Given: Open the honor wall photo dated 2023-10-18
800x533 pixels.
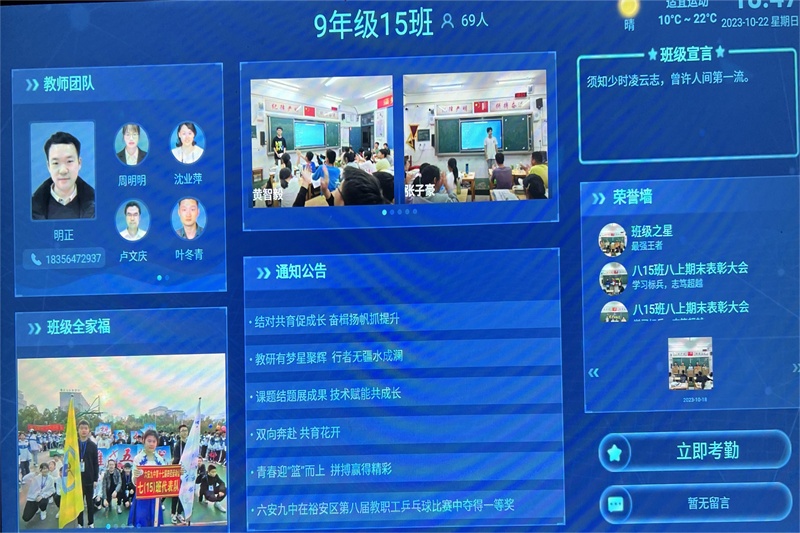Looking at the screenshot, I should (x=690, y=365).
